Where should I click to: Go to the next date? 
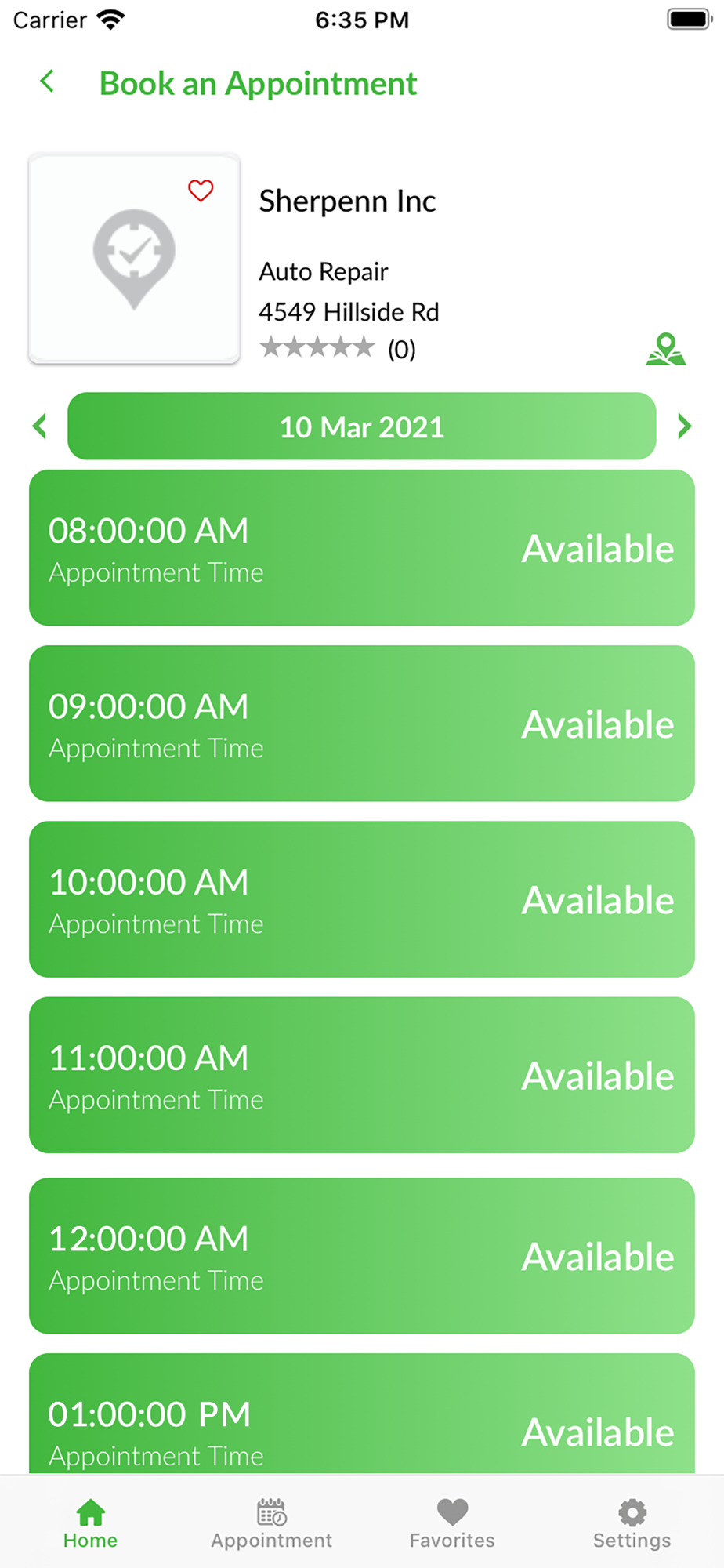click(684, 426)
